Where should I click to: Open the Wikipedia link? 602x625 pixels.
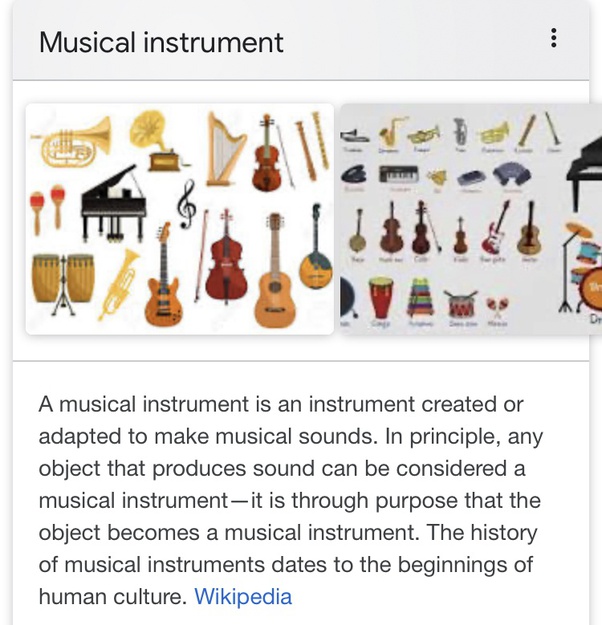(x=243, y=597)
